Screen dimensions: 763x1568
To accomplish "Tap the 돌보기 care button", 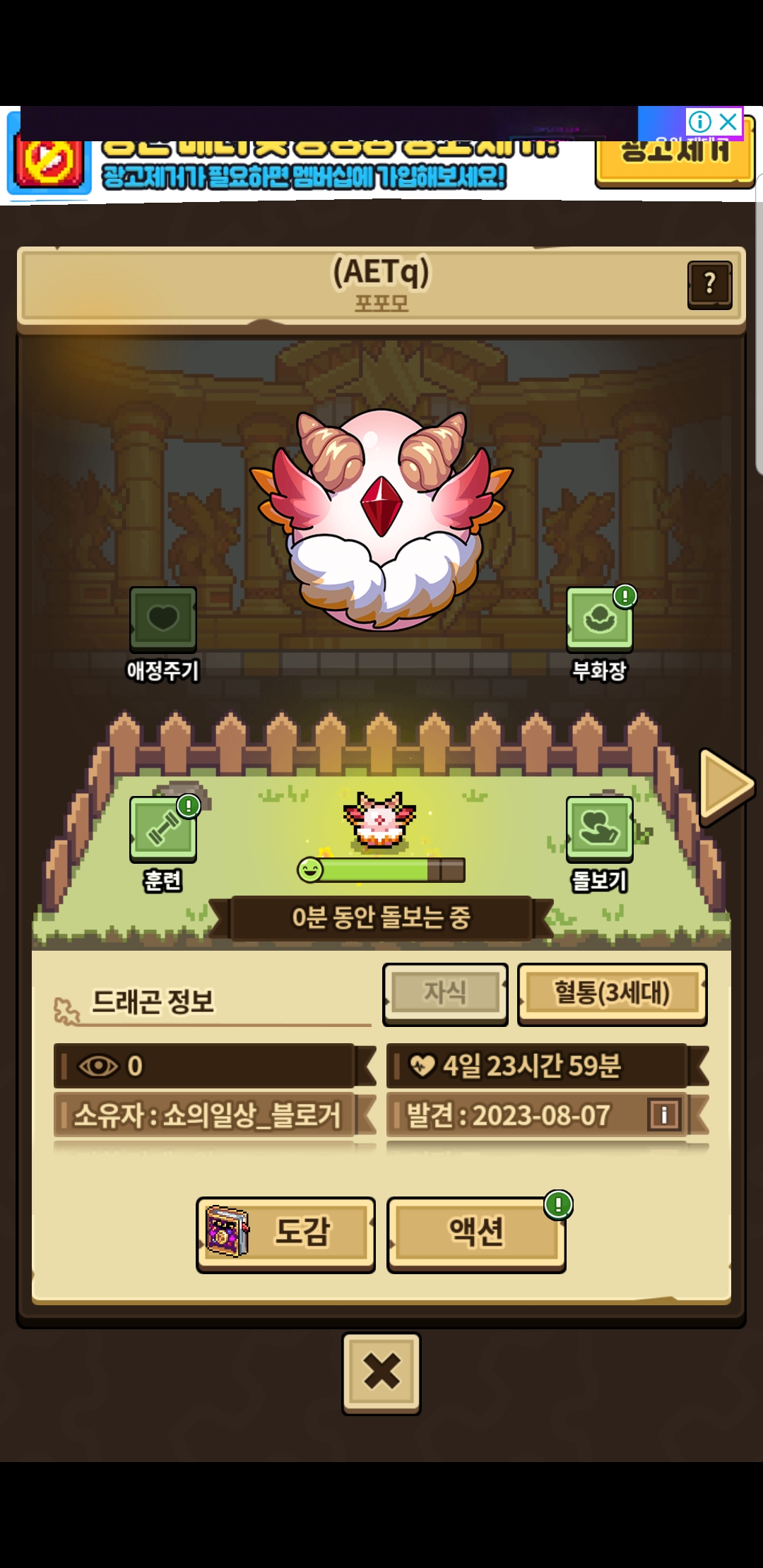I will point(600,828).
